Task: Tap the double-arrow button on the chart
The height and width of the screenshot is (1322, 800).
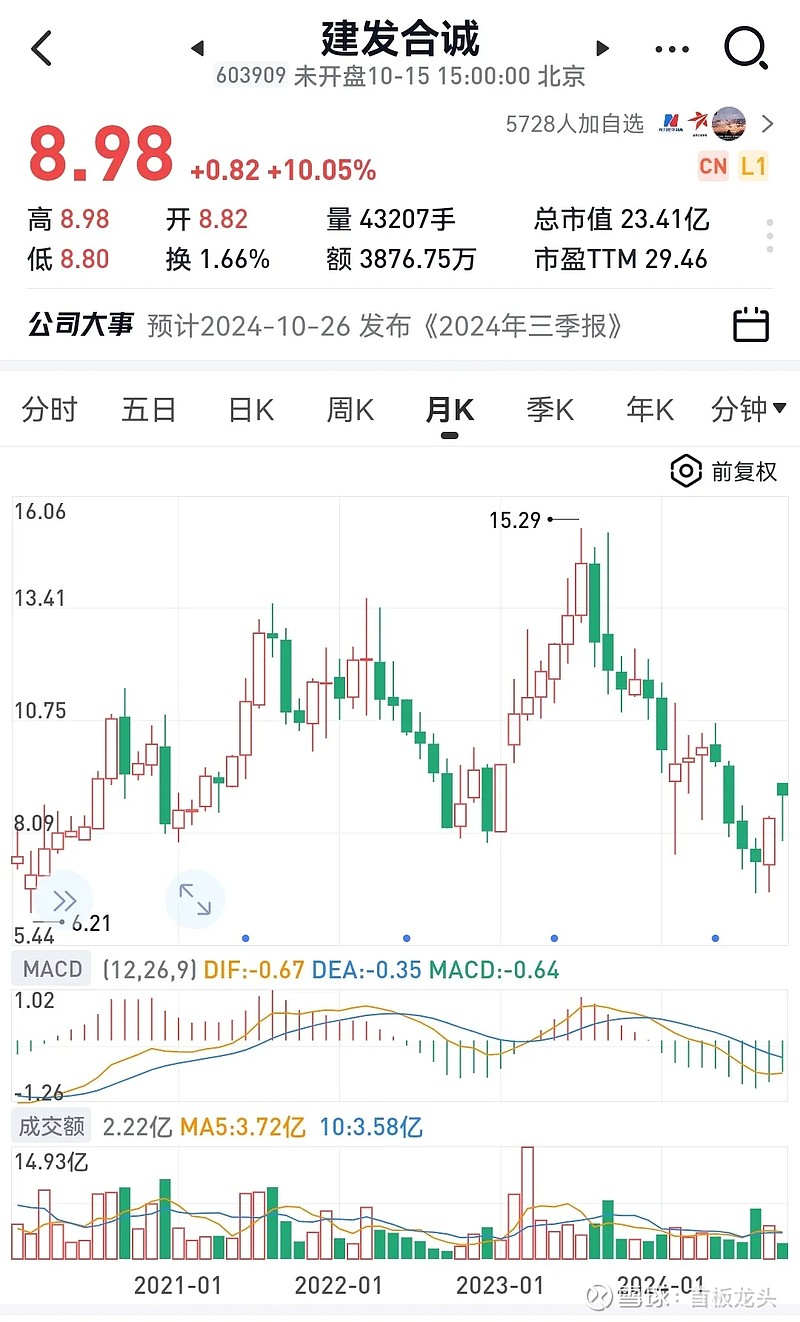Action: (x=64, y=899)
